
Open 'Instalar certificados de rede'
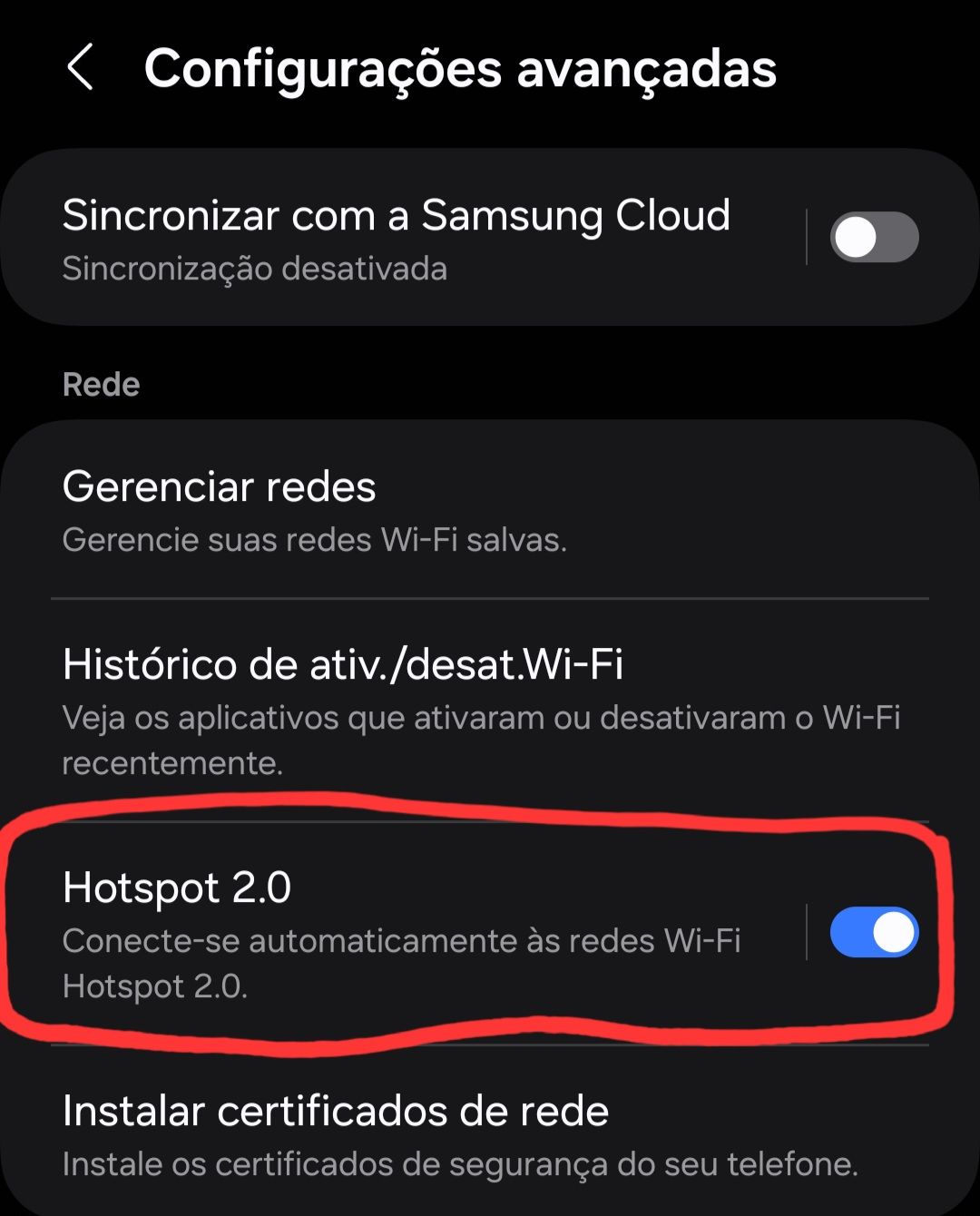pos(335,1111)
